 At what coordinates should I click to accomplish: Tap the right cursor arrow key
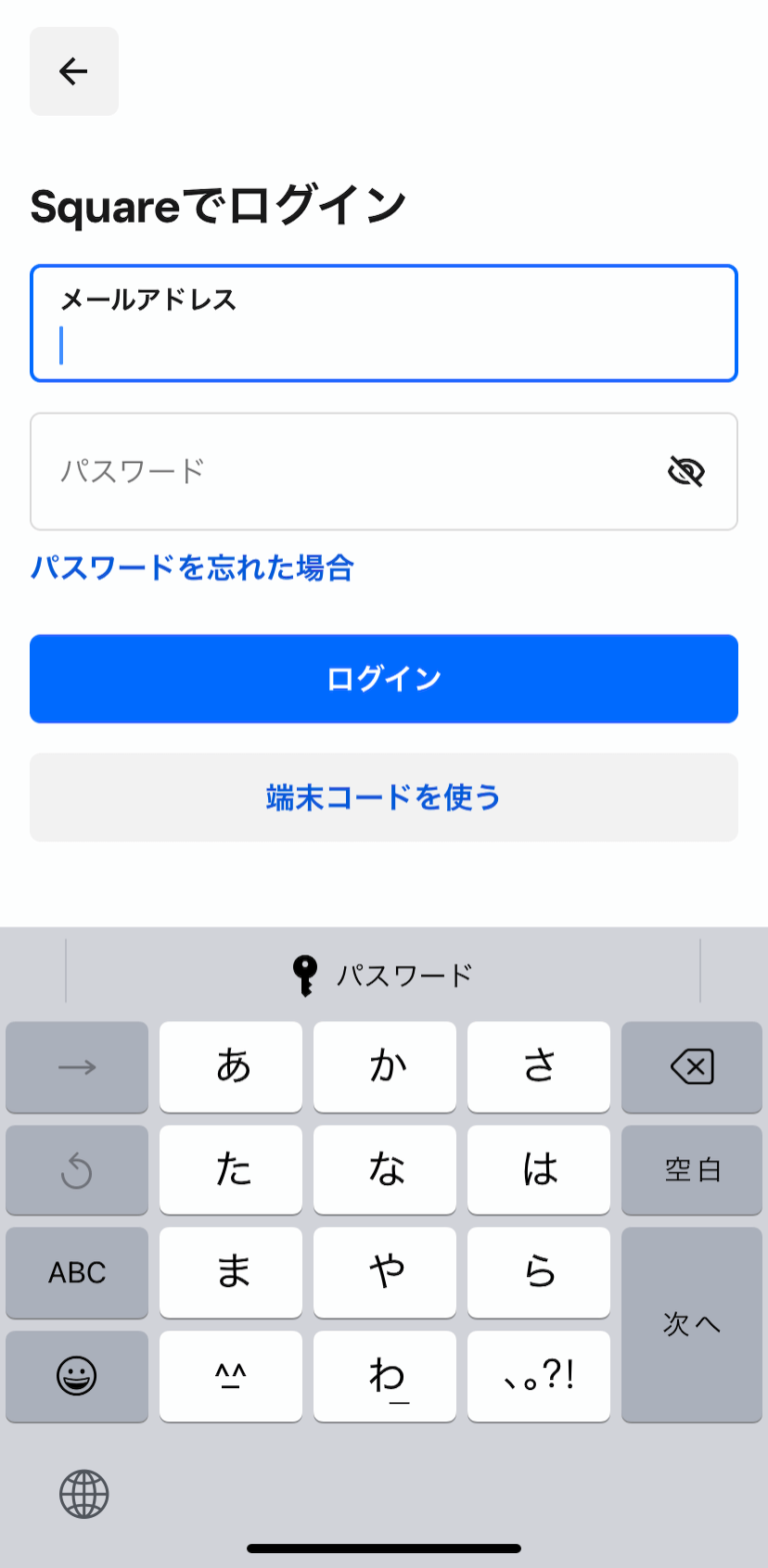click(77, 1067)
